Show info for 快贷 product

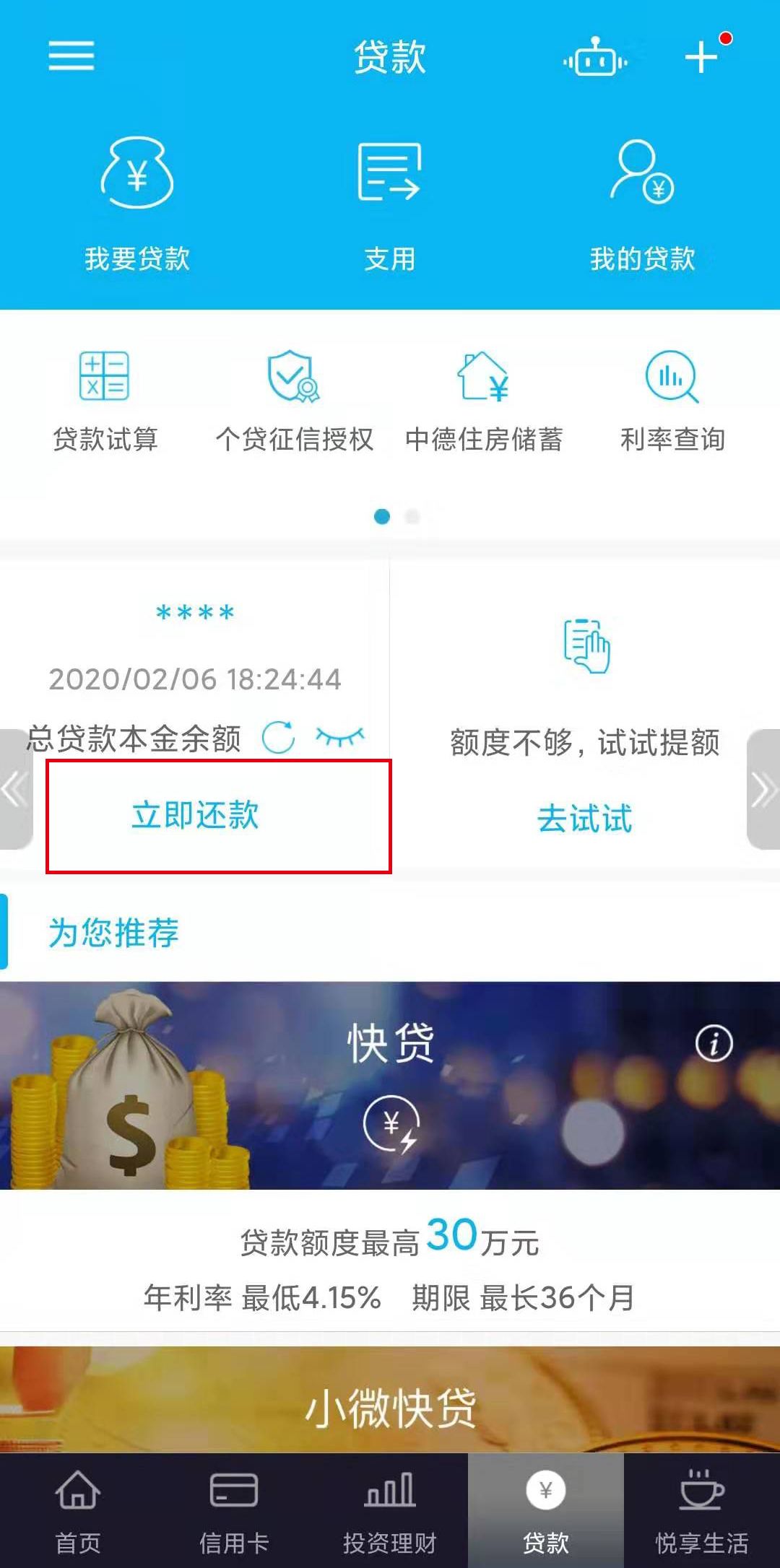(x=714, y=1043)
